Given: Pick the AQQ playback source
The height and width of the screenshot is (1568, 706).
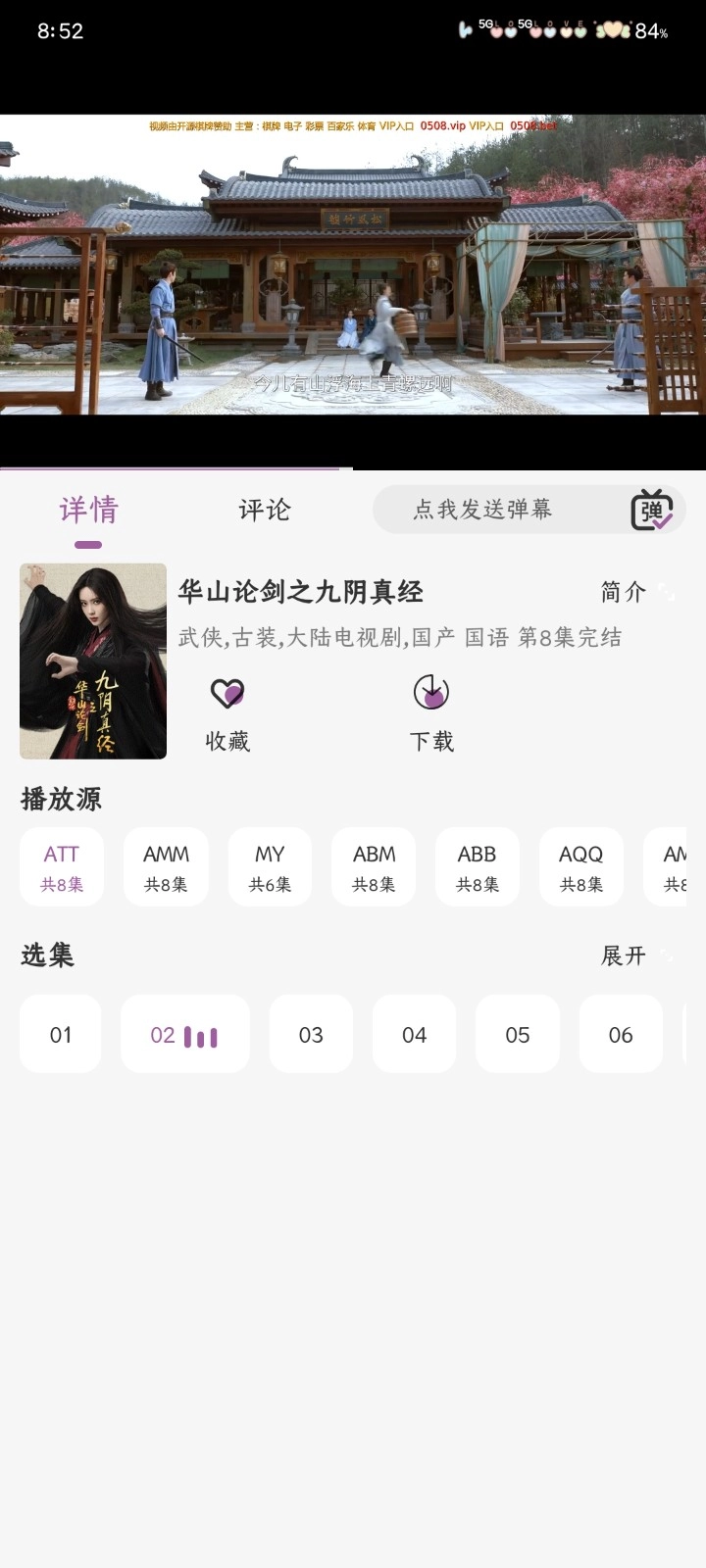Looking at the screenshot, I should coord(580,866).
